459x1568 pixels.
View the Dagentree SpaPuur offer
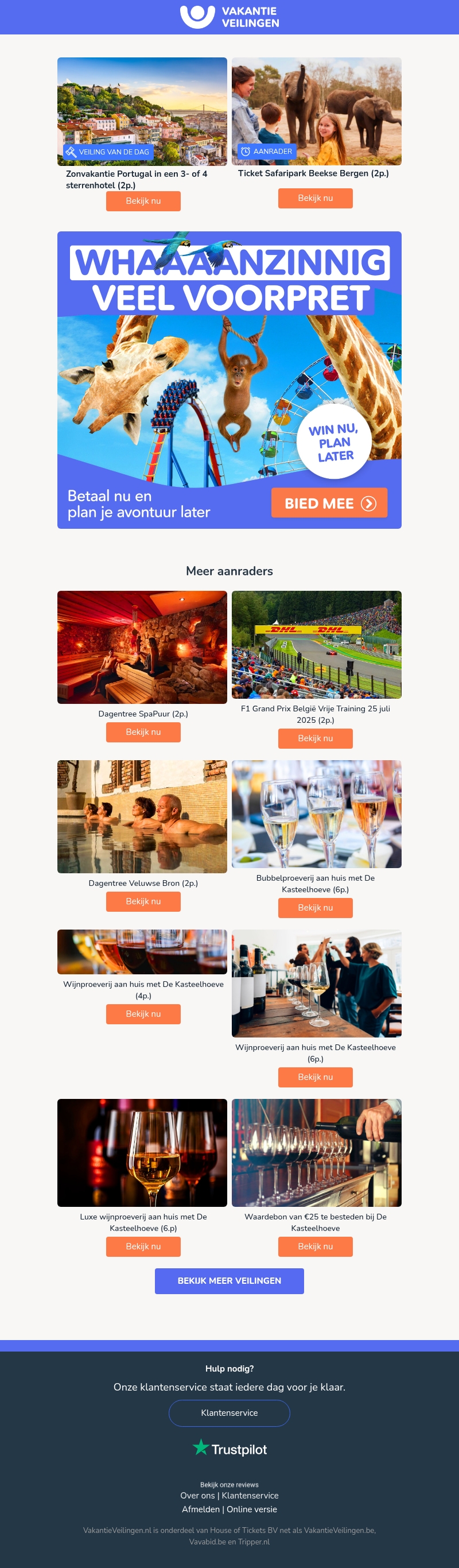[x=143, y=732]
